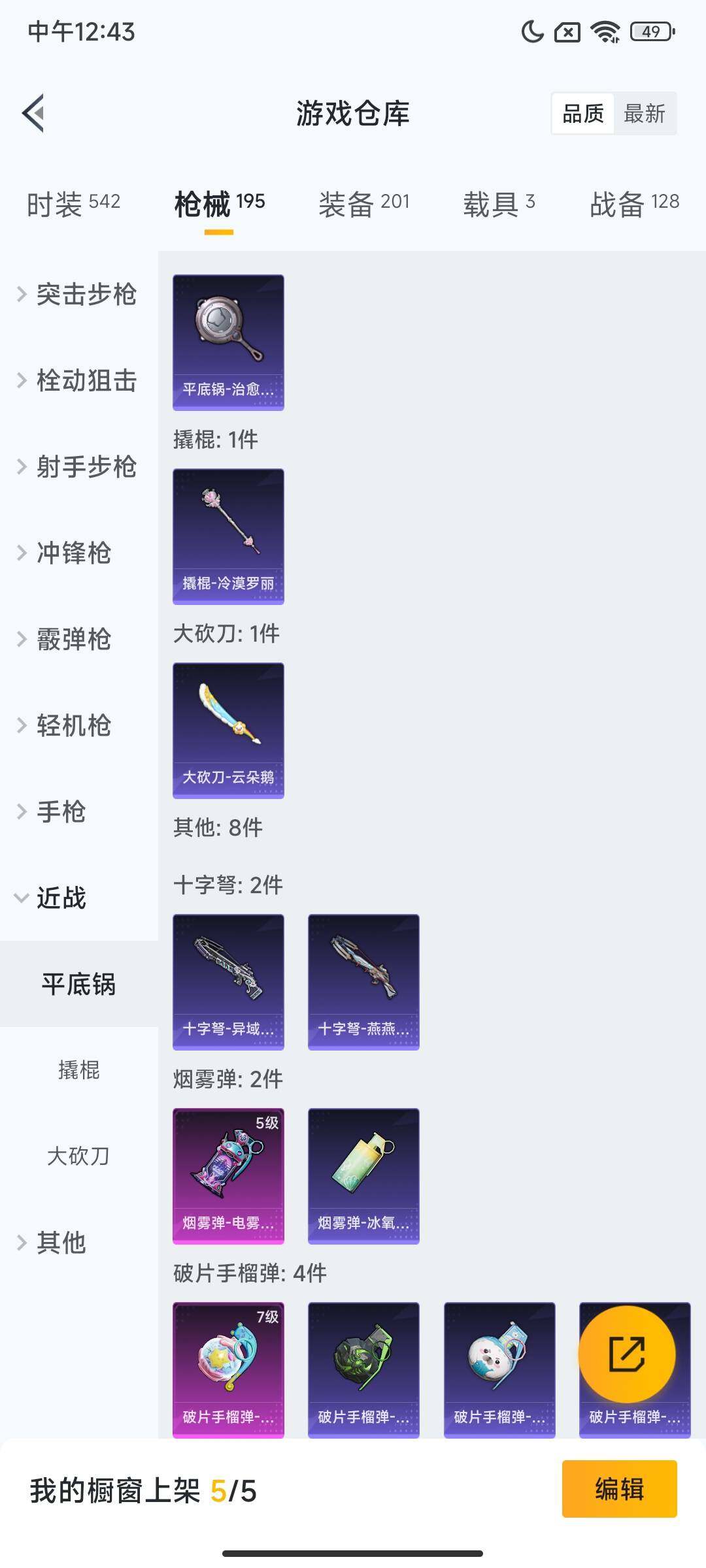Screen dimensions: 706x1568
Task: Open the 大砍刀-云朵鹅 item card
Action: 228,730
